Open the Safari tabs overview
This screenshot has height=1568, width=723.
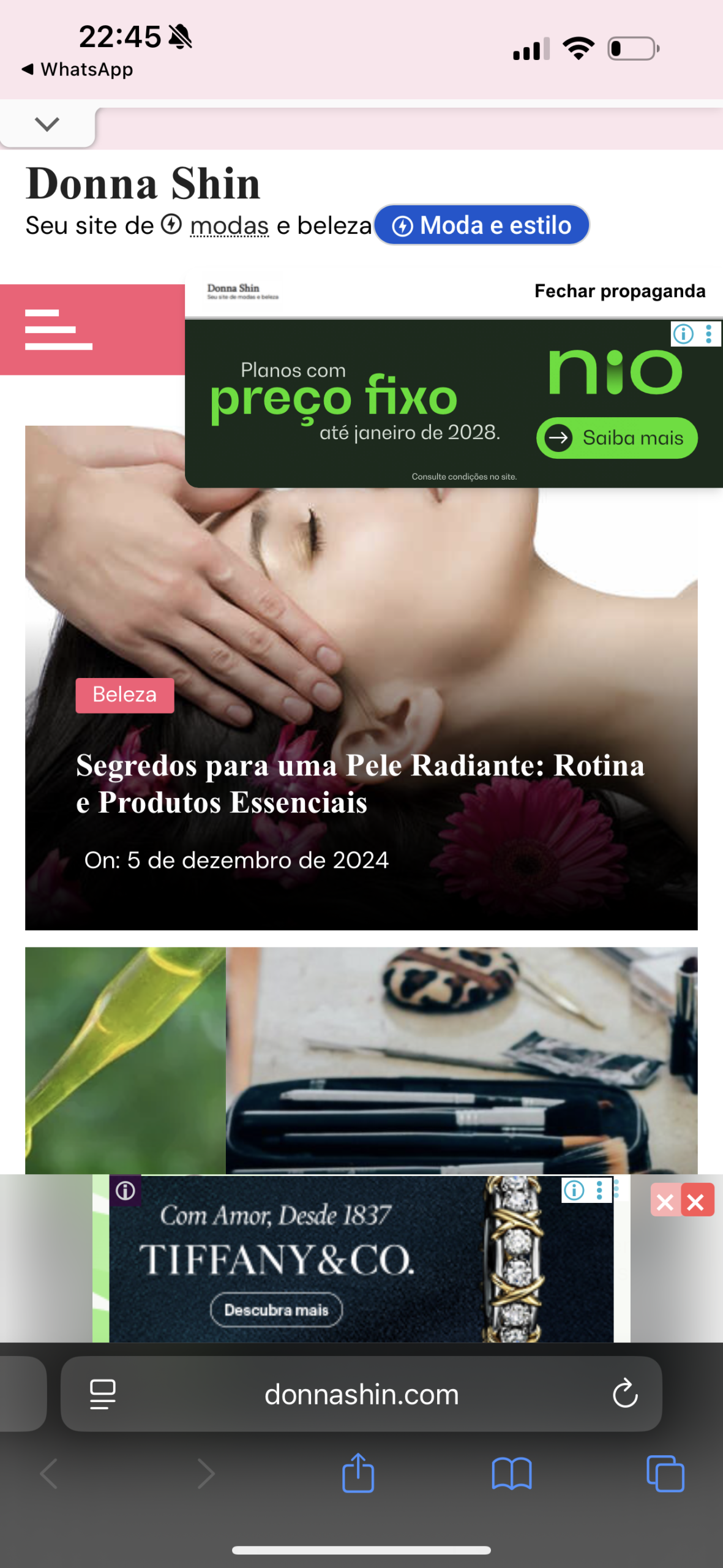[x=665, y=1473]
